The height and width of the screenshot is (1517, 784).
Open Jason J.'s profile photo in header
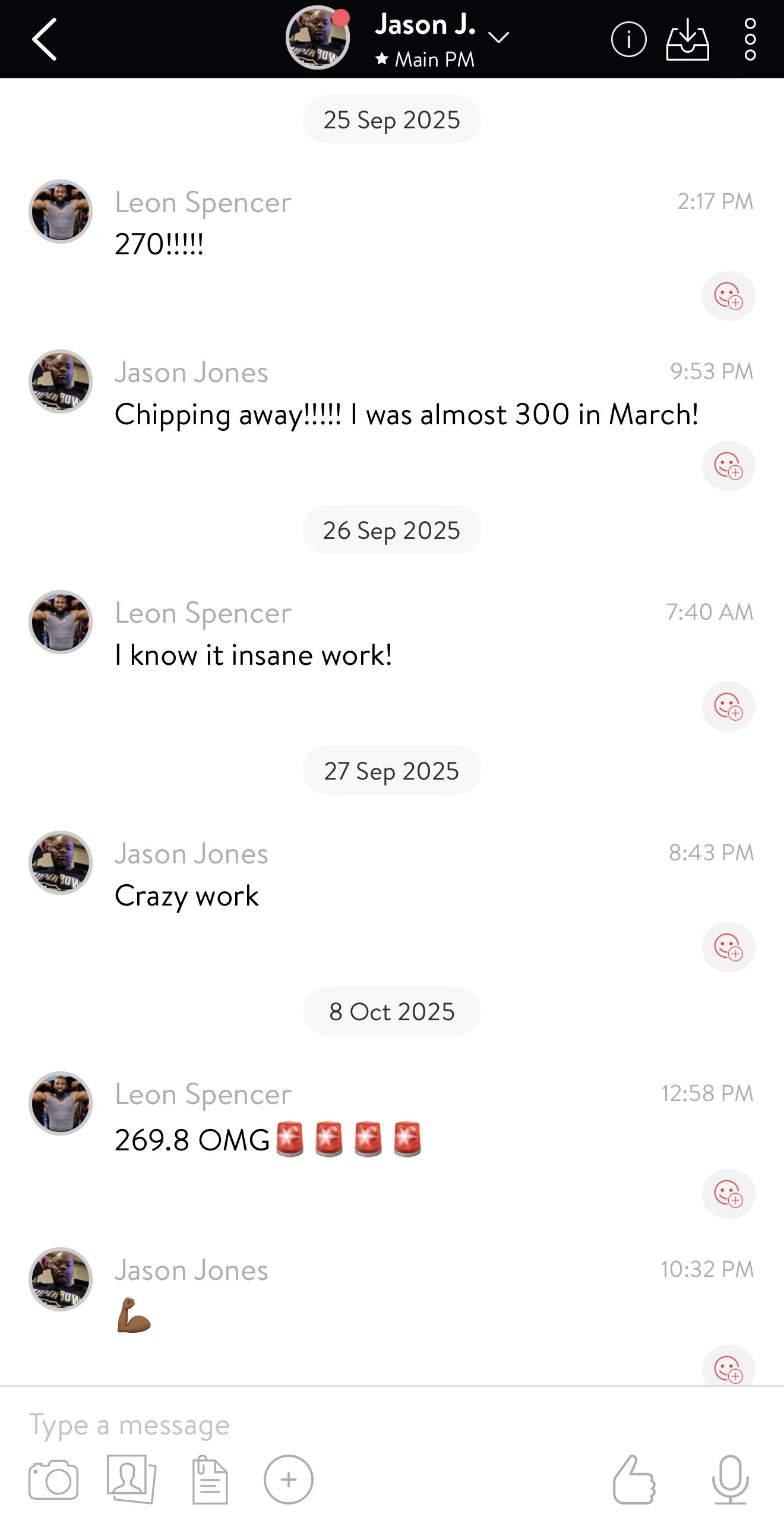(x=318, y=38)
